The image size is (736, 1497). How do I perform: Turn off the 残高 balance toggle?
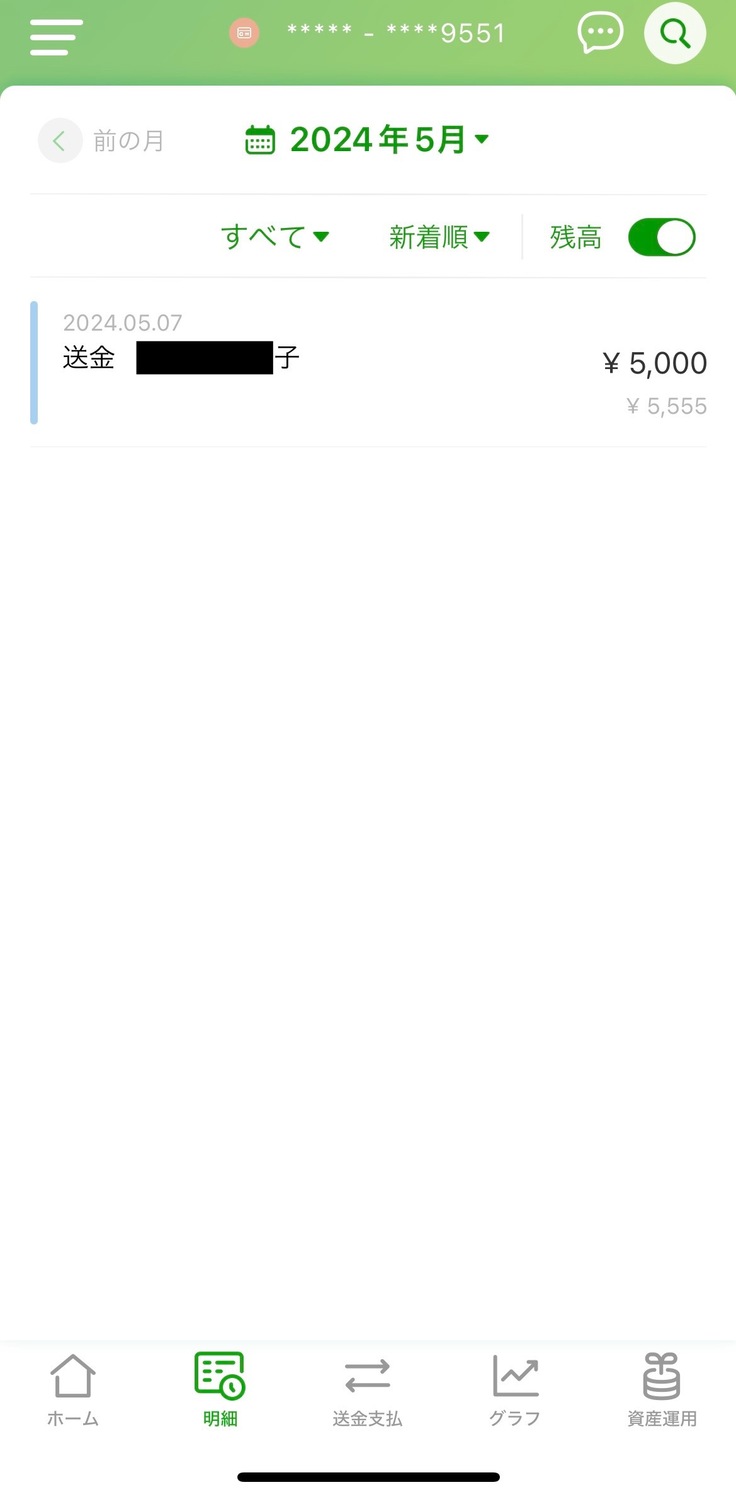click(x=661, y=237)
